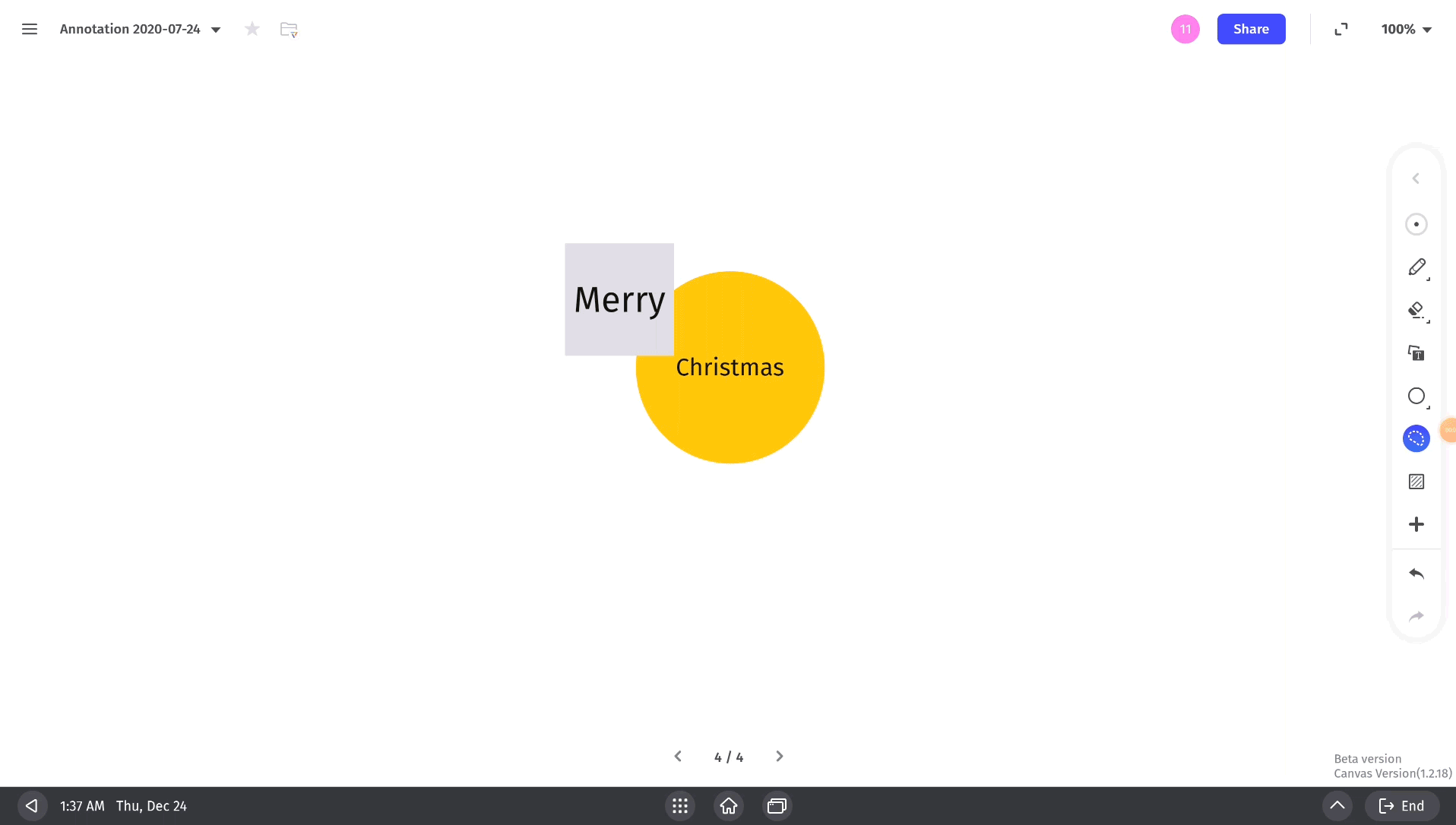Open the 100% zoom dropdown
The height and width of the screenshot is (825, 1456).
pos(1406,29)
